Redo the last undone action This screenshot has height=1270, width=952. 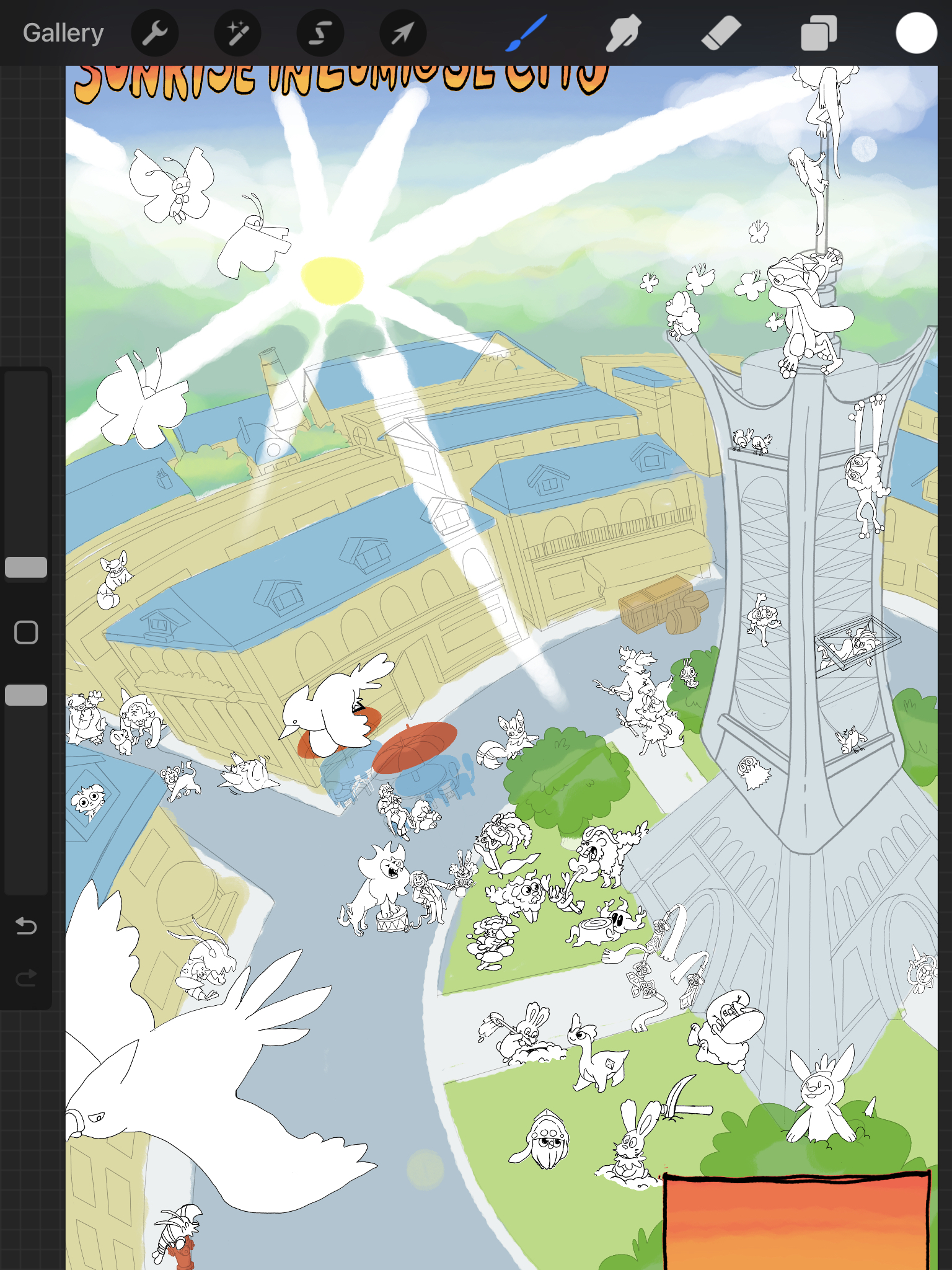click(x=26, y=979)
